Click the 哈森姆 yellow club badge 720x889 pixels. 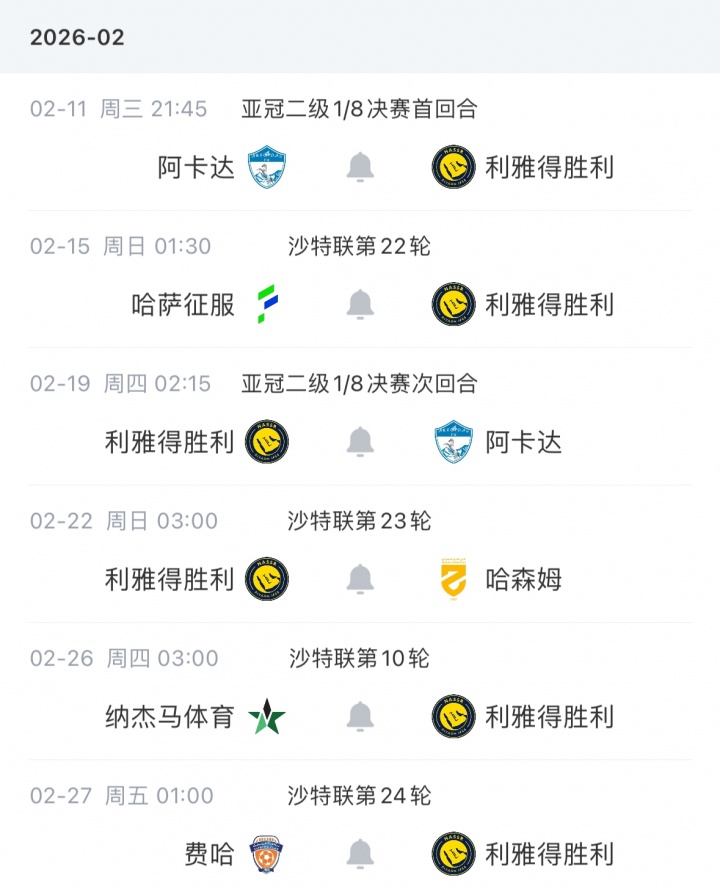point(451,579)
